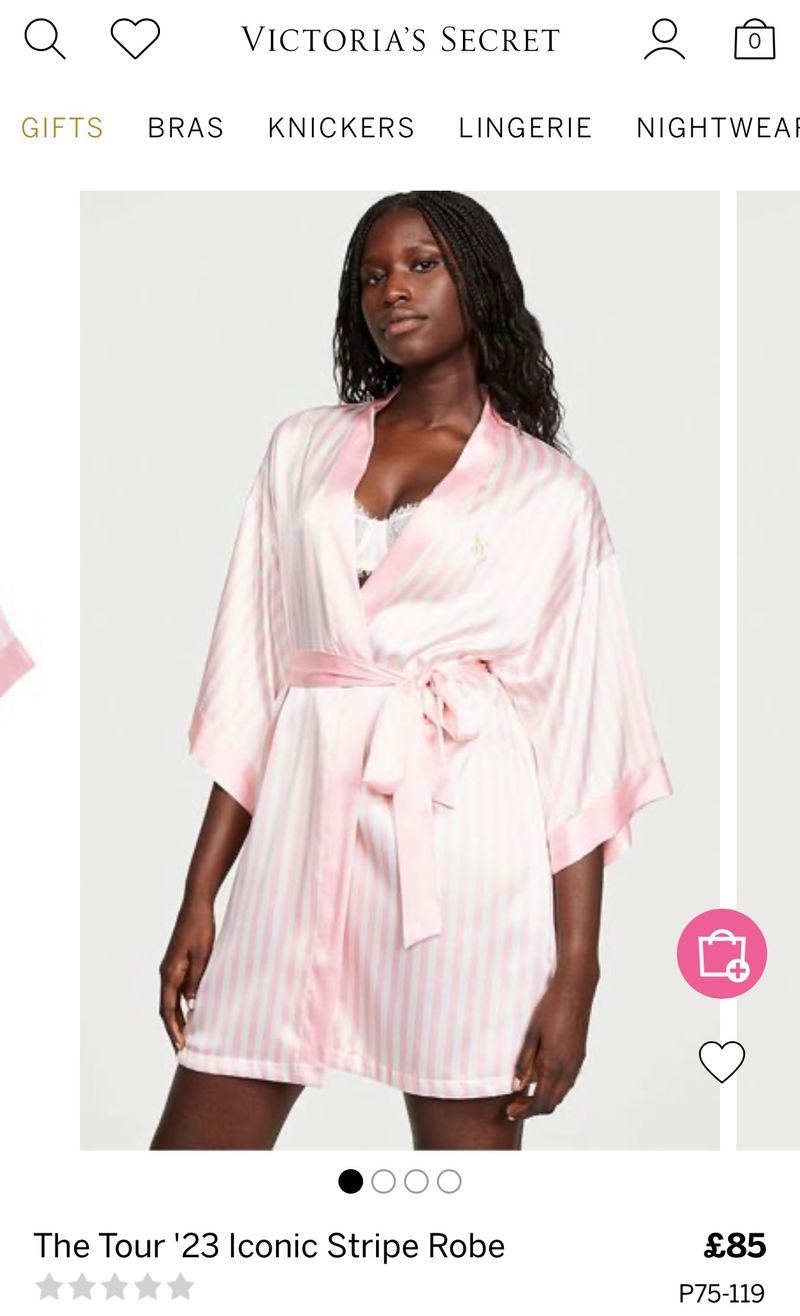Viewport: 800px width, 1316px height.
Task: View the star rating reviews
Action: click(115, 1286)
